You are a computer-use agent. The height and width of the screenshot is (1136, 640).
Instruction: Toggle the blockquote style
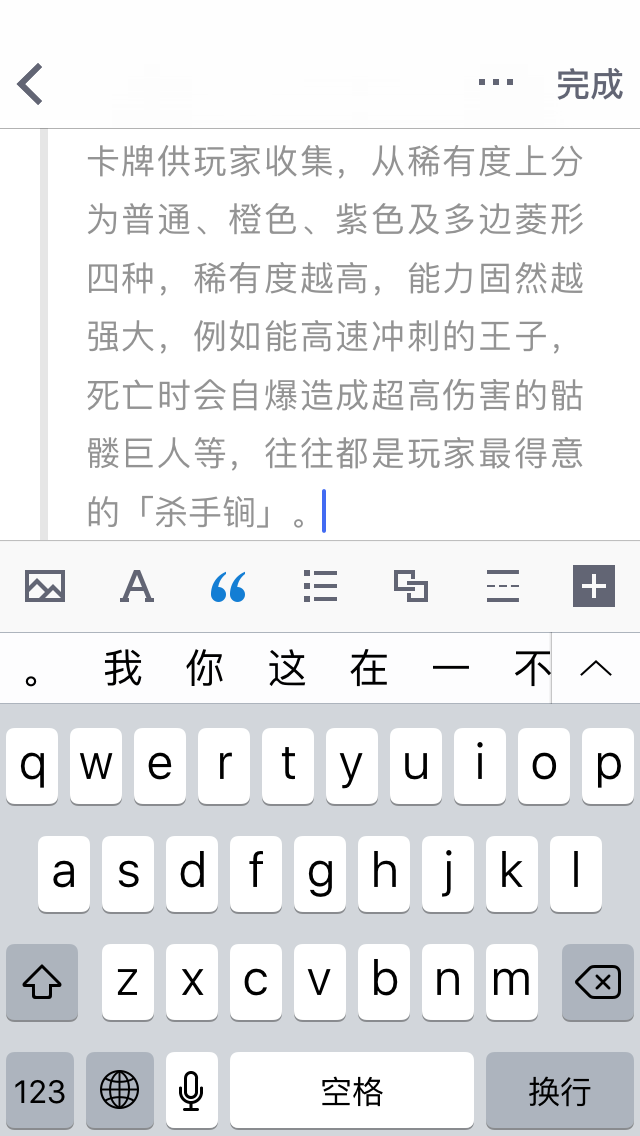coord(228,587)
